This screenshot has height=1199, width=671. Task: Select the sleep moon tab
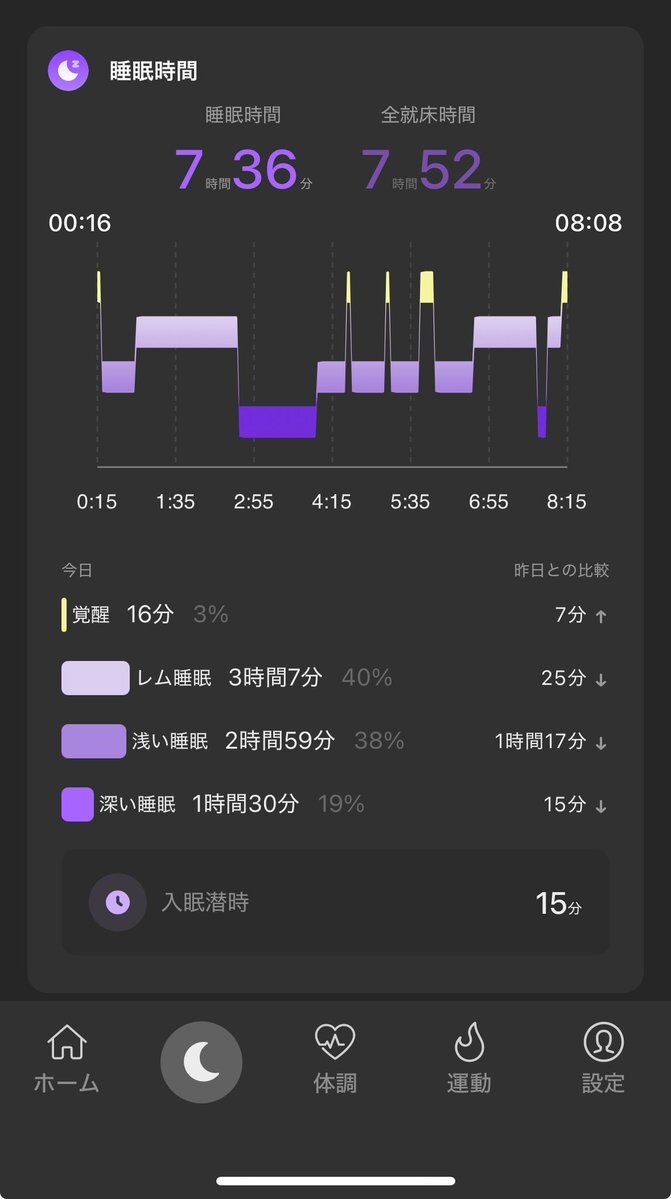201,1062
